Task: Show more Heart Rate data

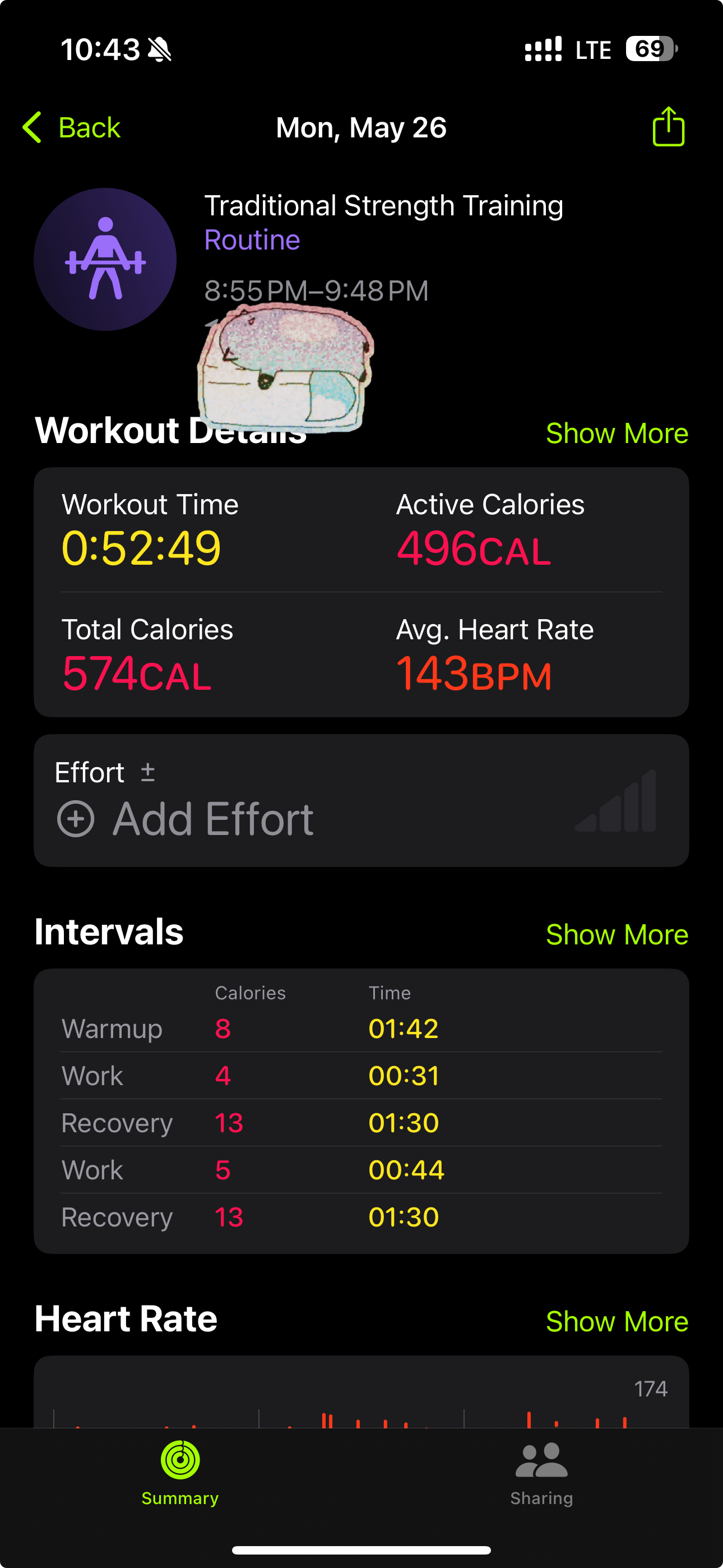Action: point(617,1321)
